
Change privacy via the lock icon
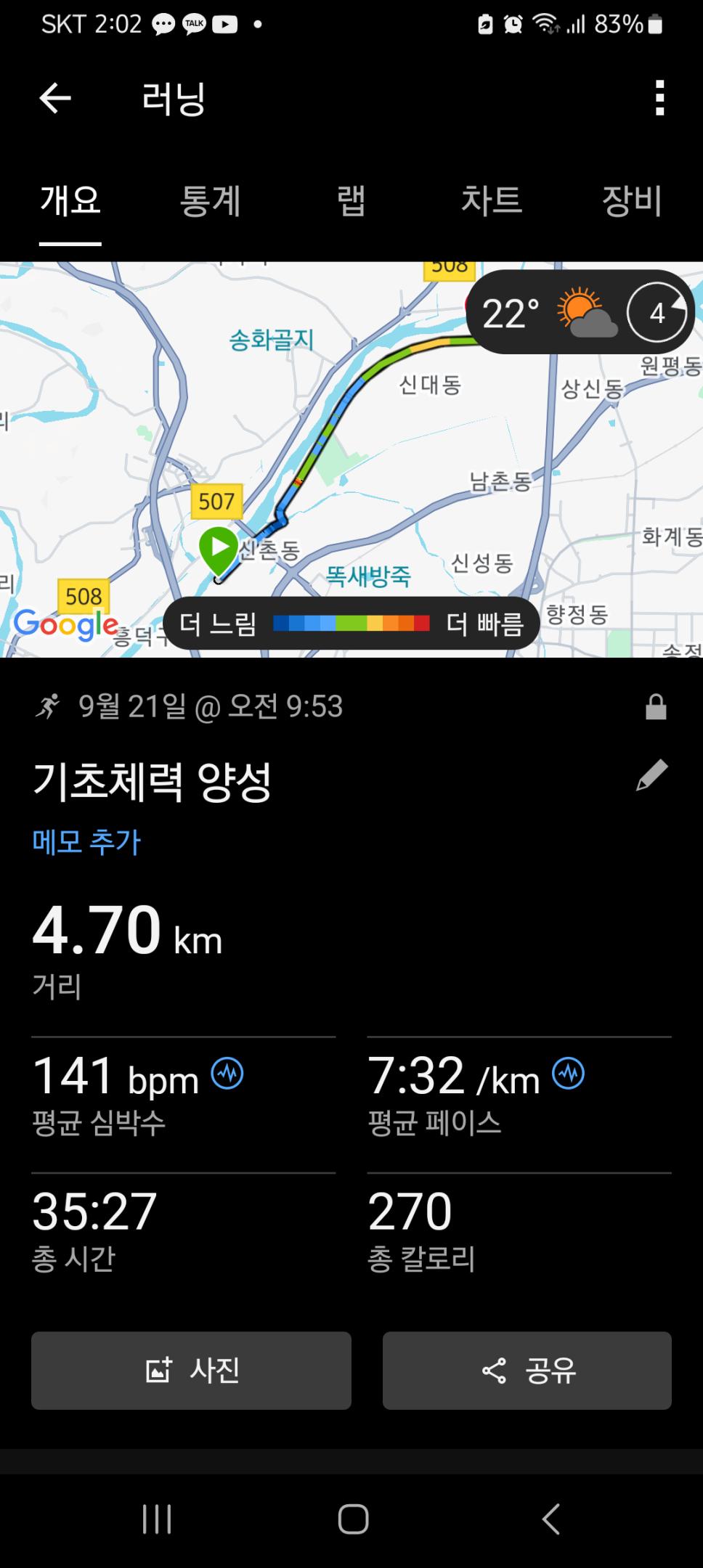pyautogui.click(x=656, y=707)
